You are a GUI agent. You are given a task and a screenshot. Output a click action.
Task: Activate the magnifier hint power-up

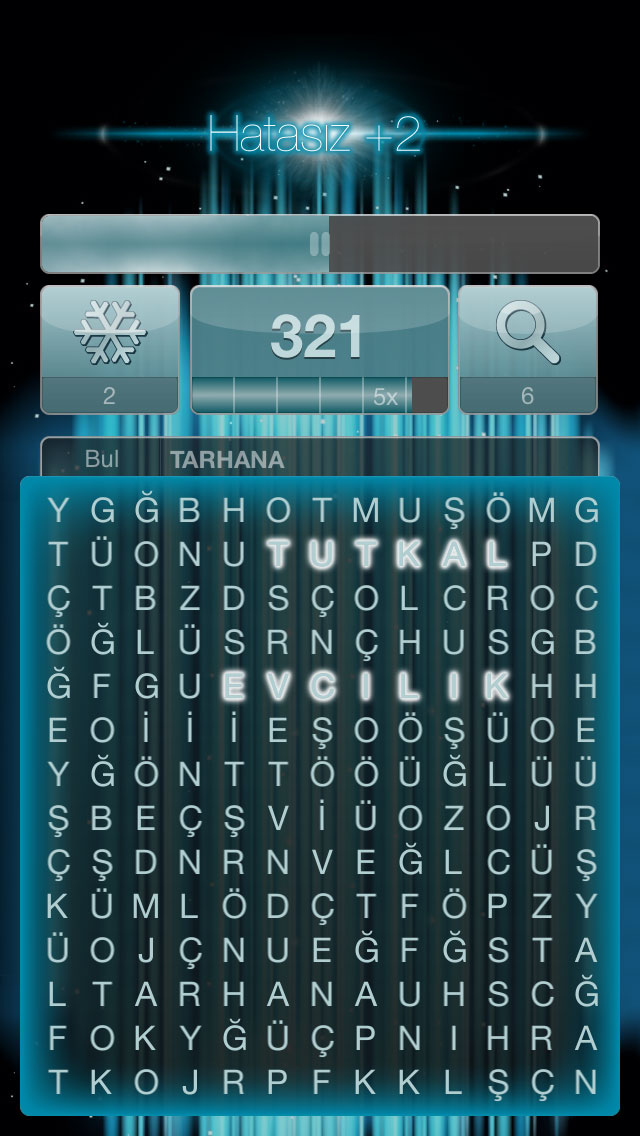tap(528, 349)
